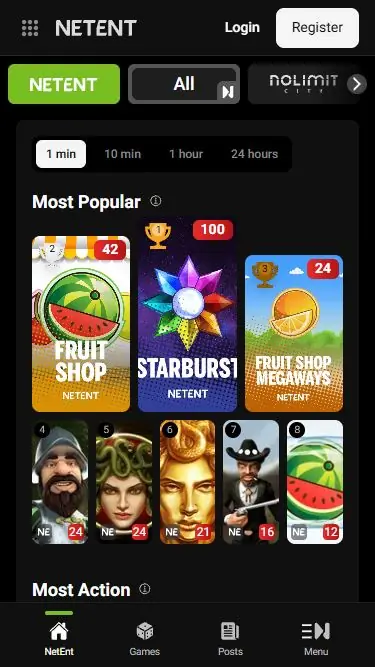Open the grid menu icon
This screenshot has height=667, width=375.
click(x=30, y=28)
